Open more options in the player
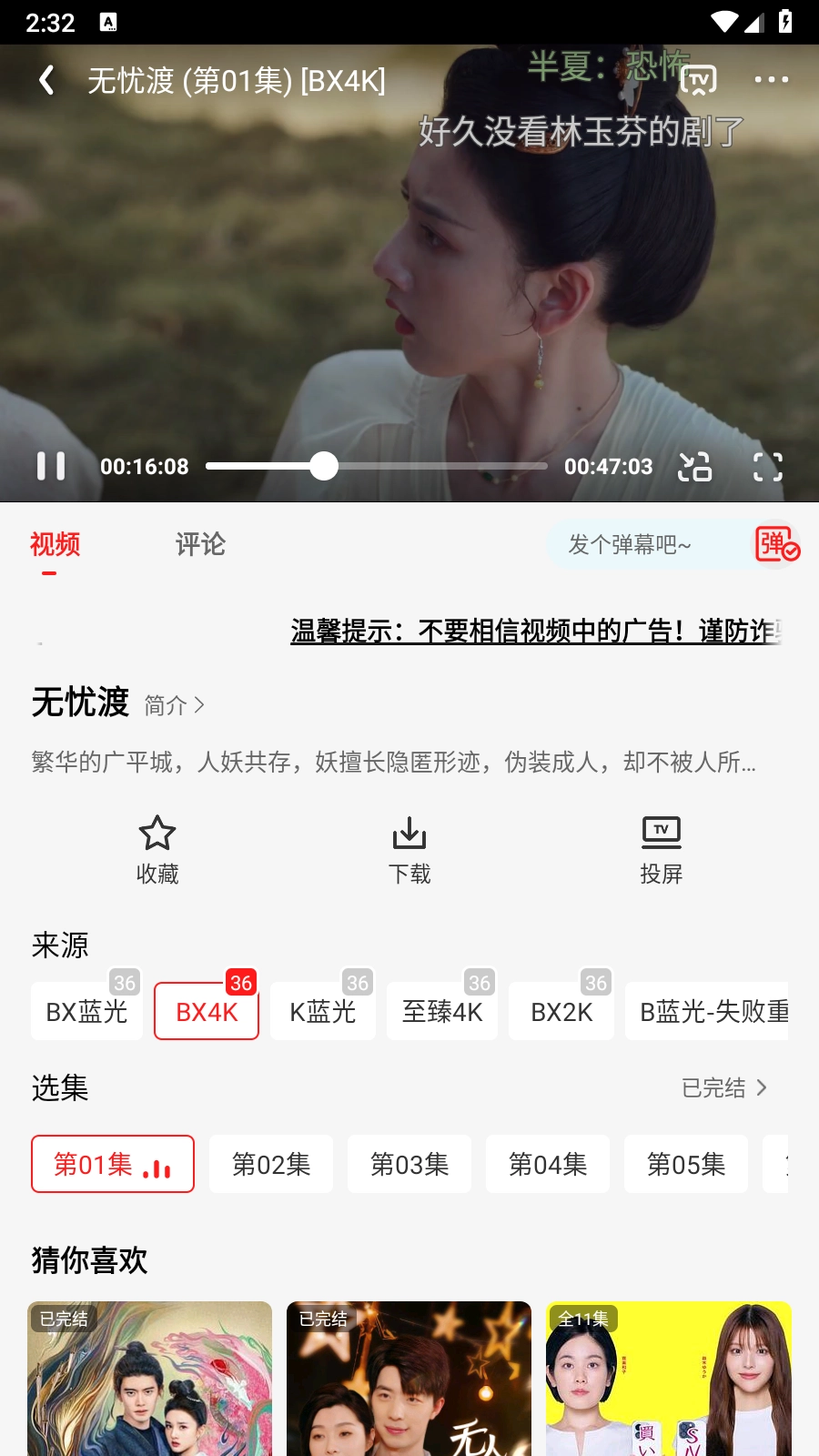Viewport: 819px width, 1456px height. tap(772, 80)
